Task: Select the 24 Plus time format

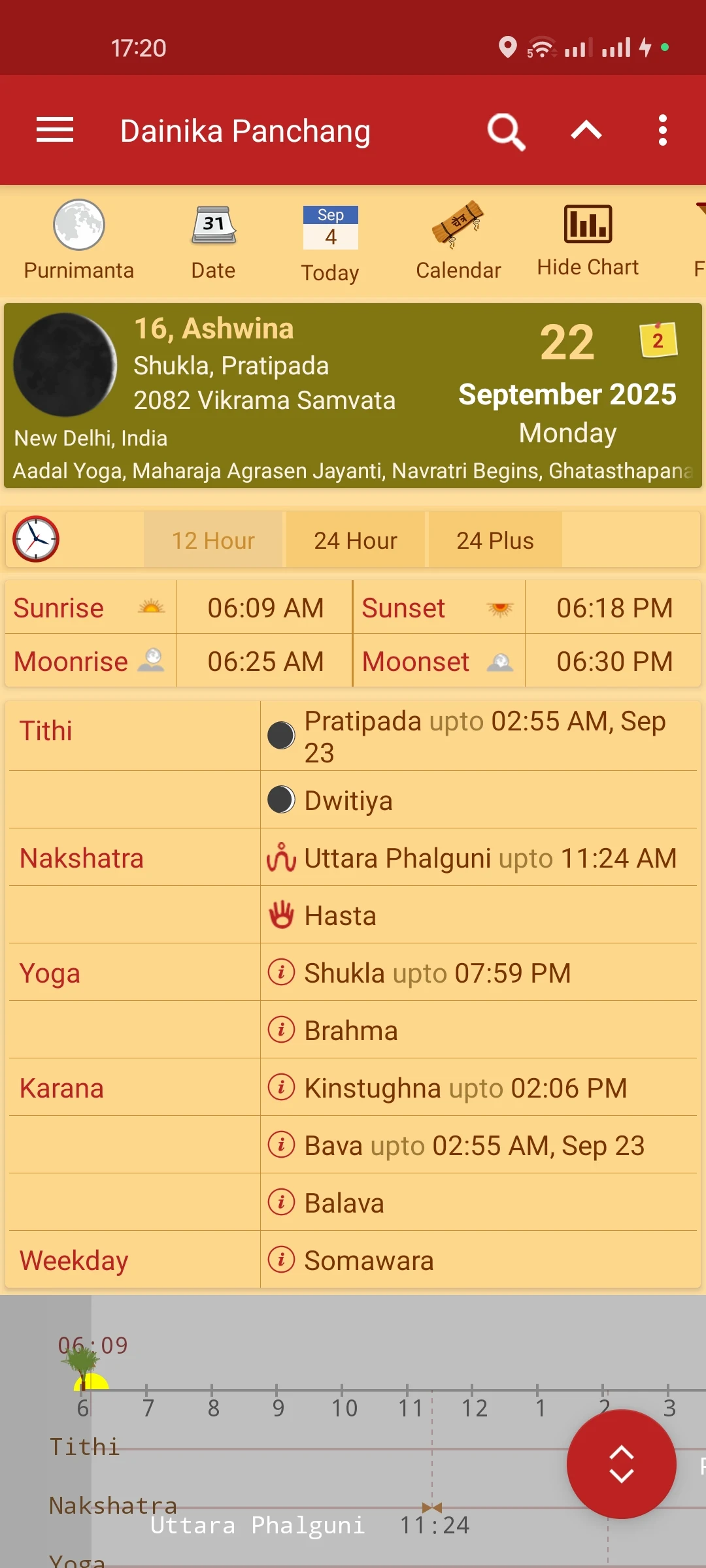Action: (495, 540)
